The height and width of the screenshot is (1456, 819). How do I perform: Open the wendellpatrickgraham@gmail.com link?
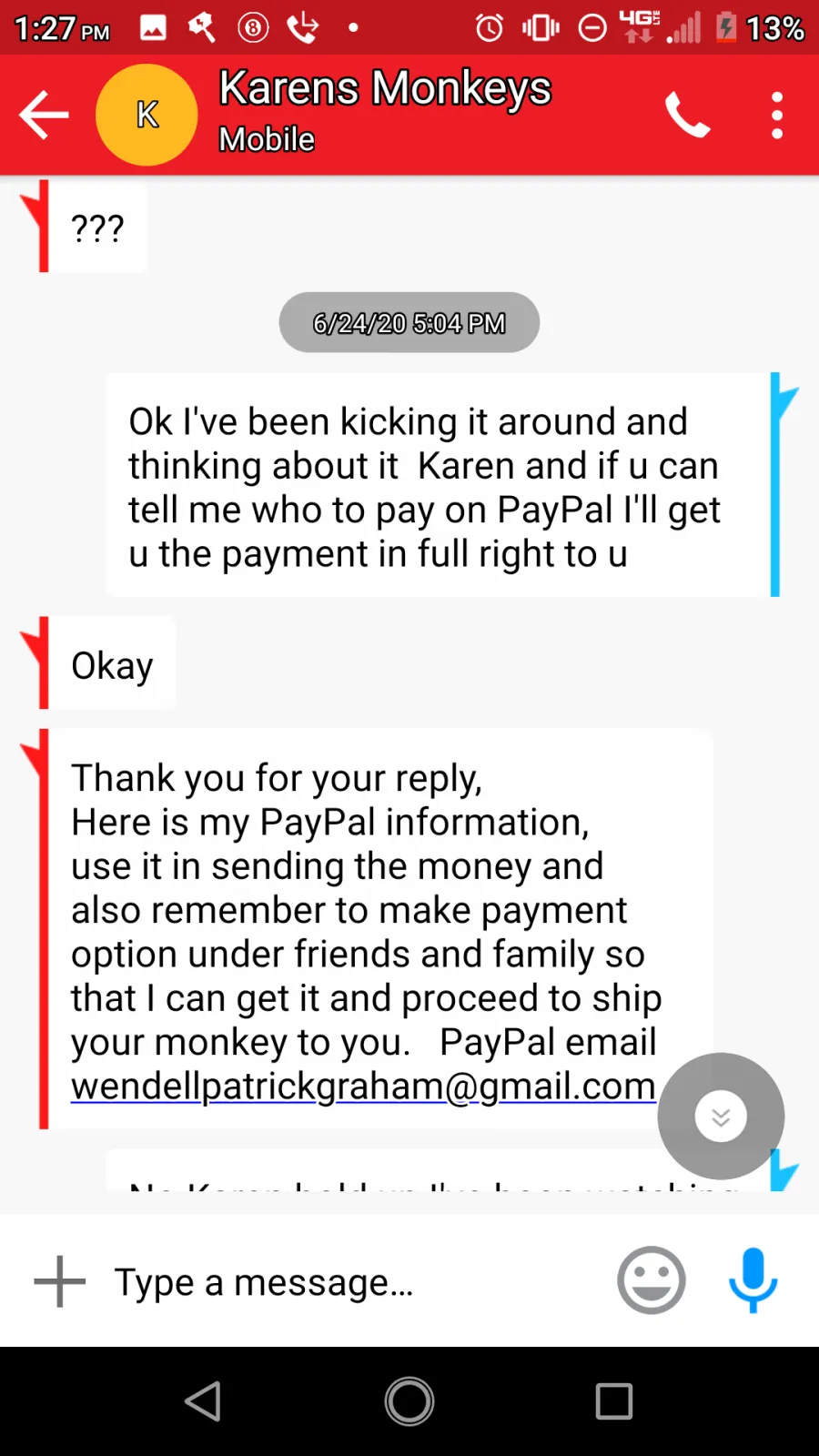(x=363, y=1087)
